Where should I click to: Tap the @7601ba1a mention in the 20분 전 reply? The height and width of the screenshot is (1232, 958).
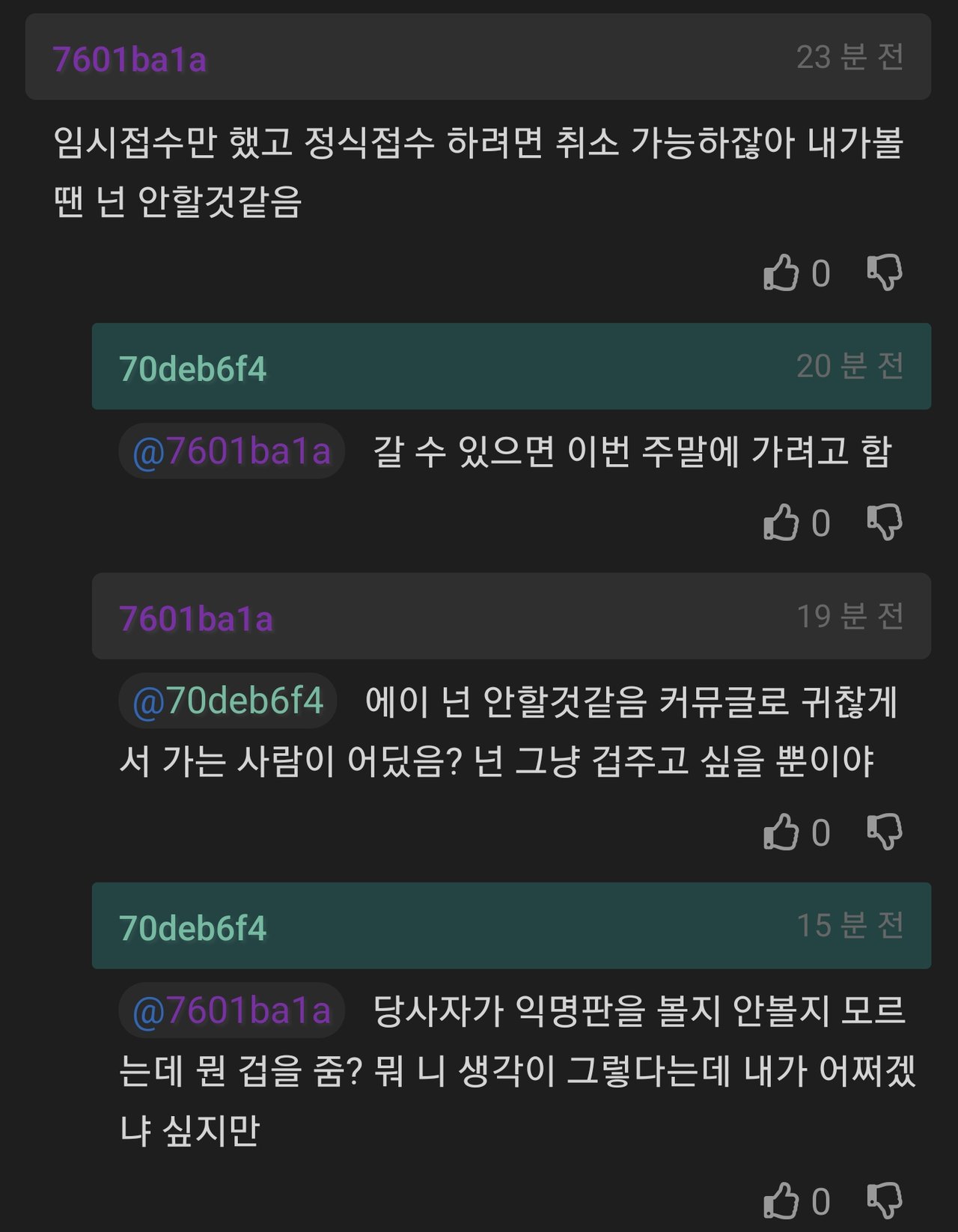(231, 451)
